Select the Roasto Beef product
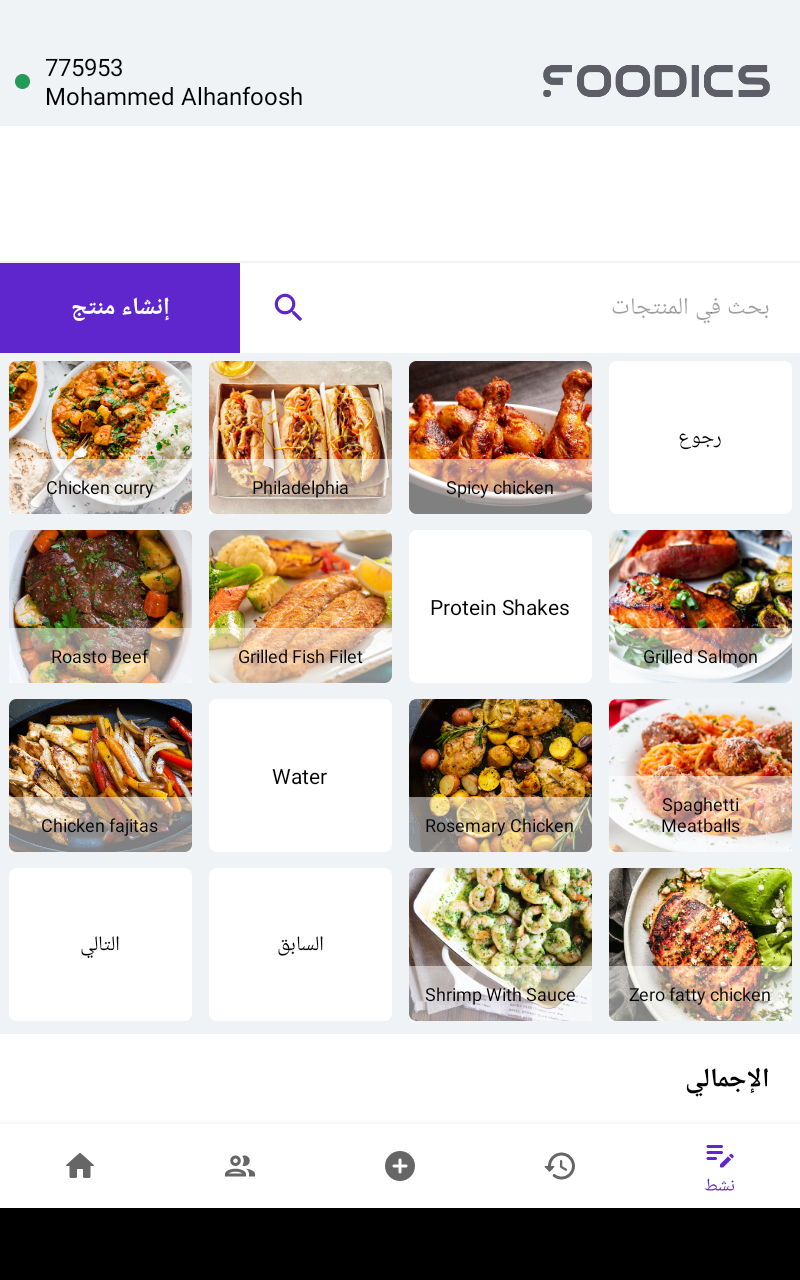This screenshot has height=1280, width=800. pyautogui.click(x=100, y=606)
